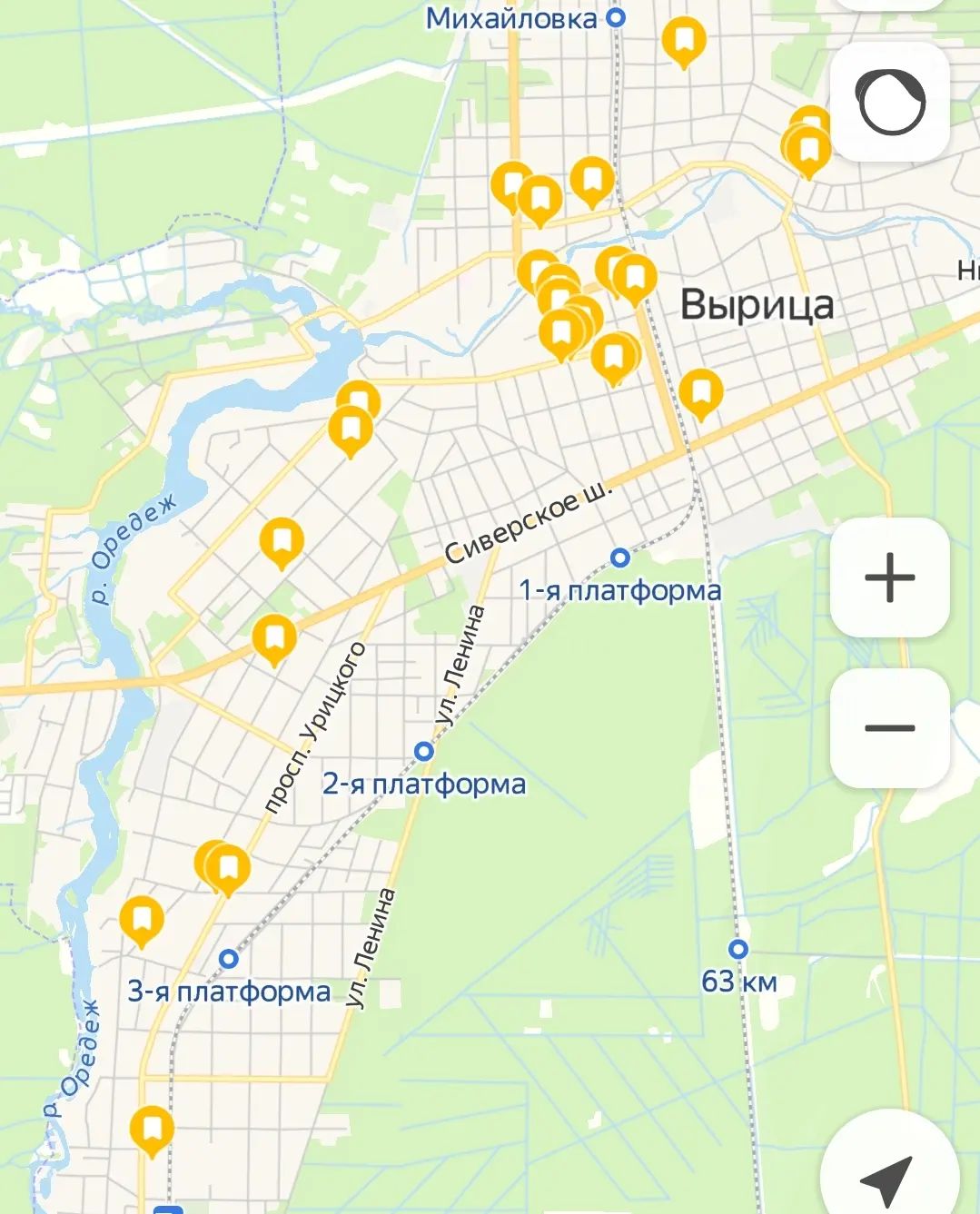Zoom out of the map

(x=889, y=728)
